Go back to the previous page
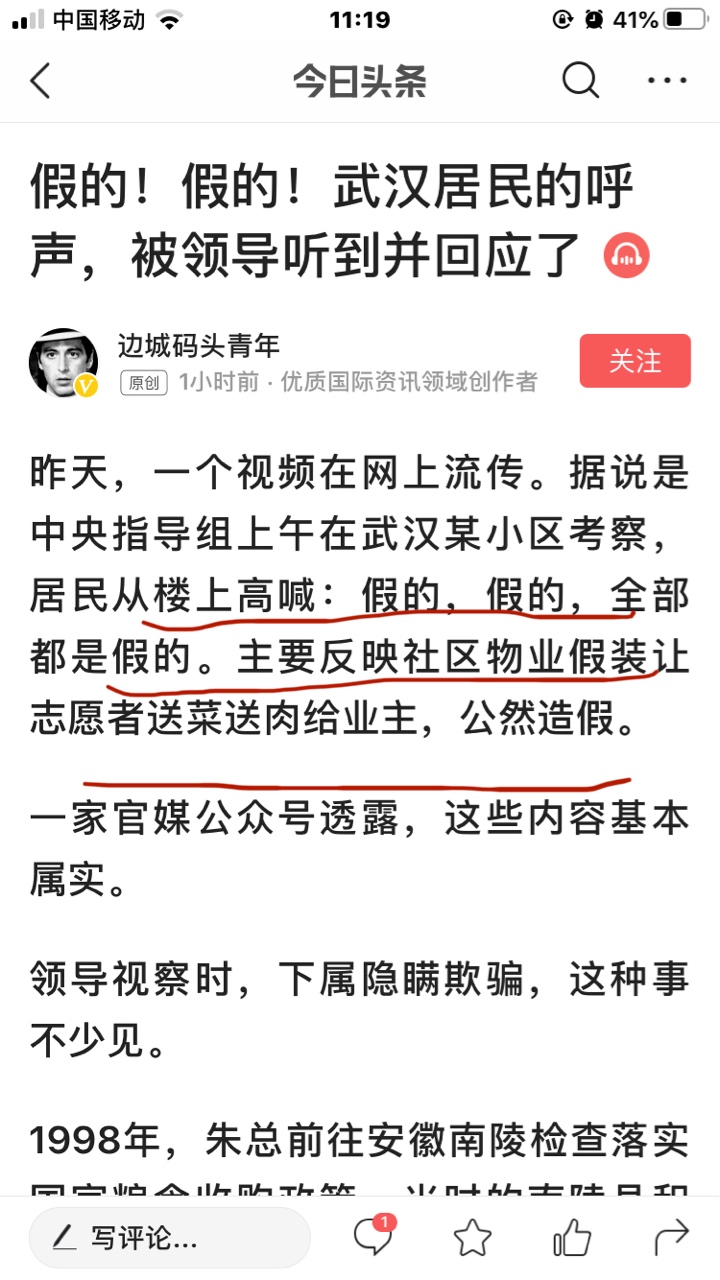Image resolution: width=720 pixels, height=1280 pixels. pyautogui.click(x=40, y=80)
